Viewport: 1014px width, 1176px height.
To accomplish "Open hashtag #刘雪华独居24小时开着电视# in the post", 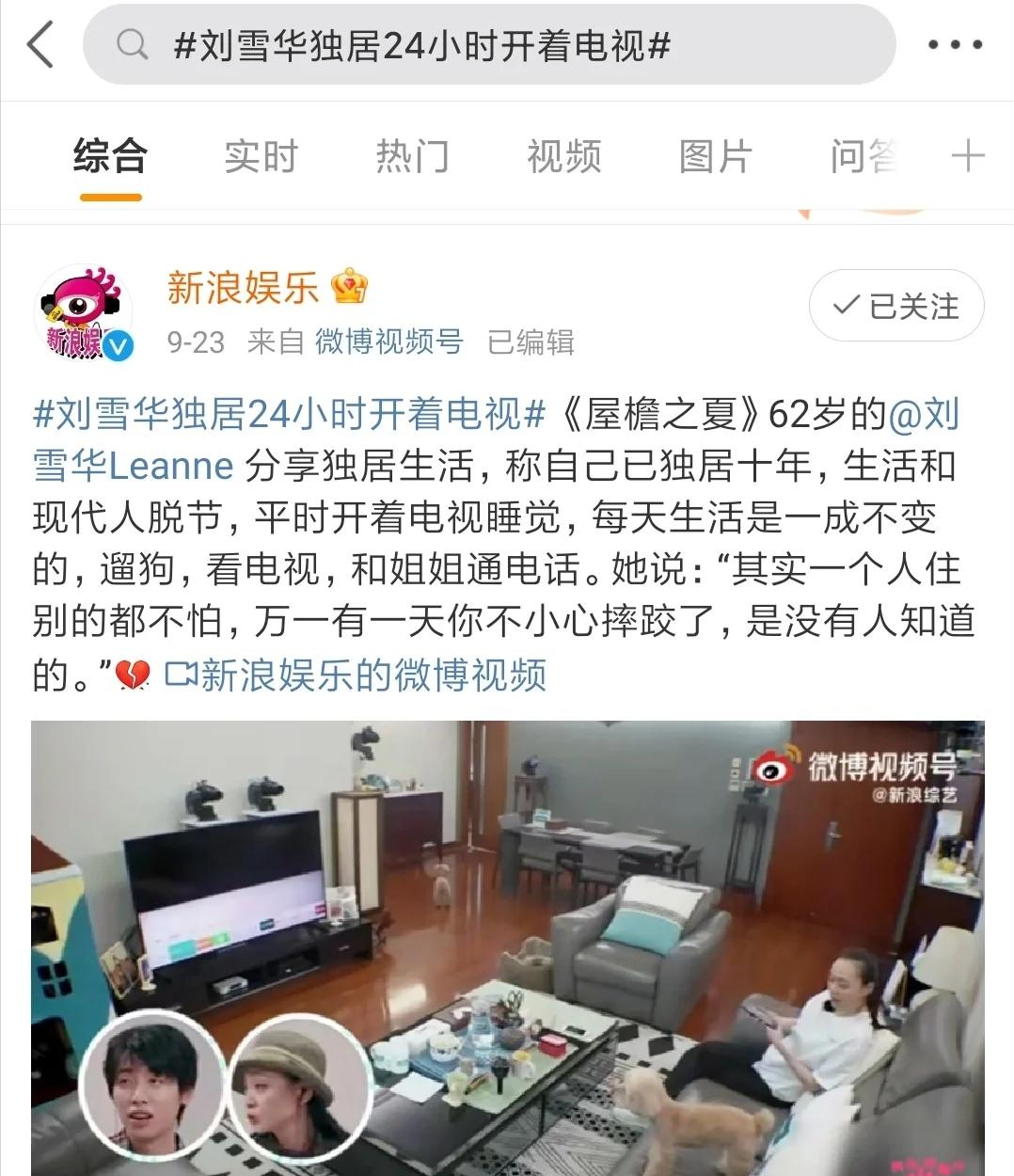I will pos(290,414).
